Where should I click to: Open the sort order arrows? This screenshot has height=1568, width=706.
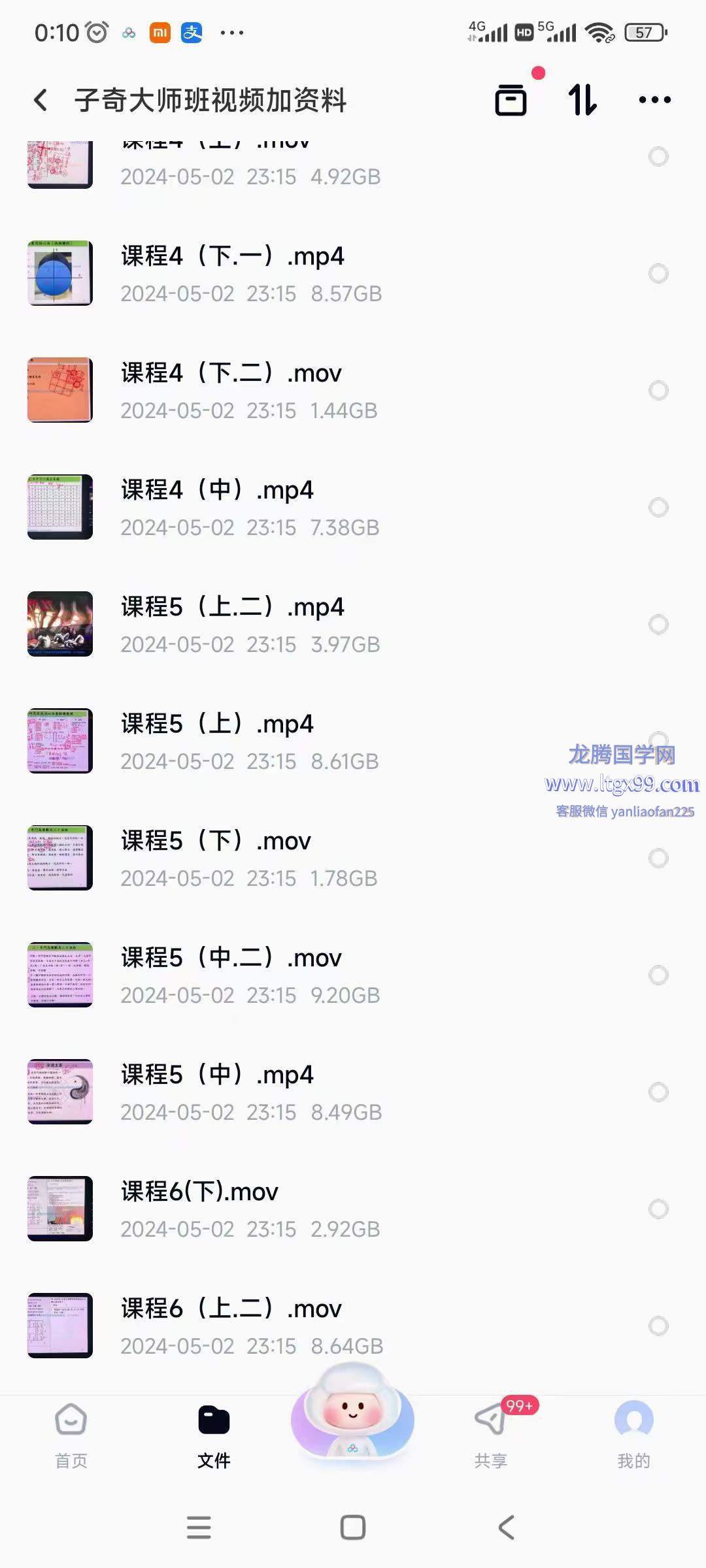[582, 100]
